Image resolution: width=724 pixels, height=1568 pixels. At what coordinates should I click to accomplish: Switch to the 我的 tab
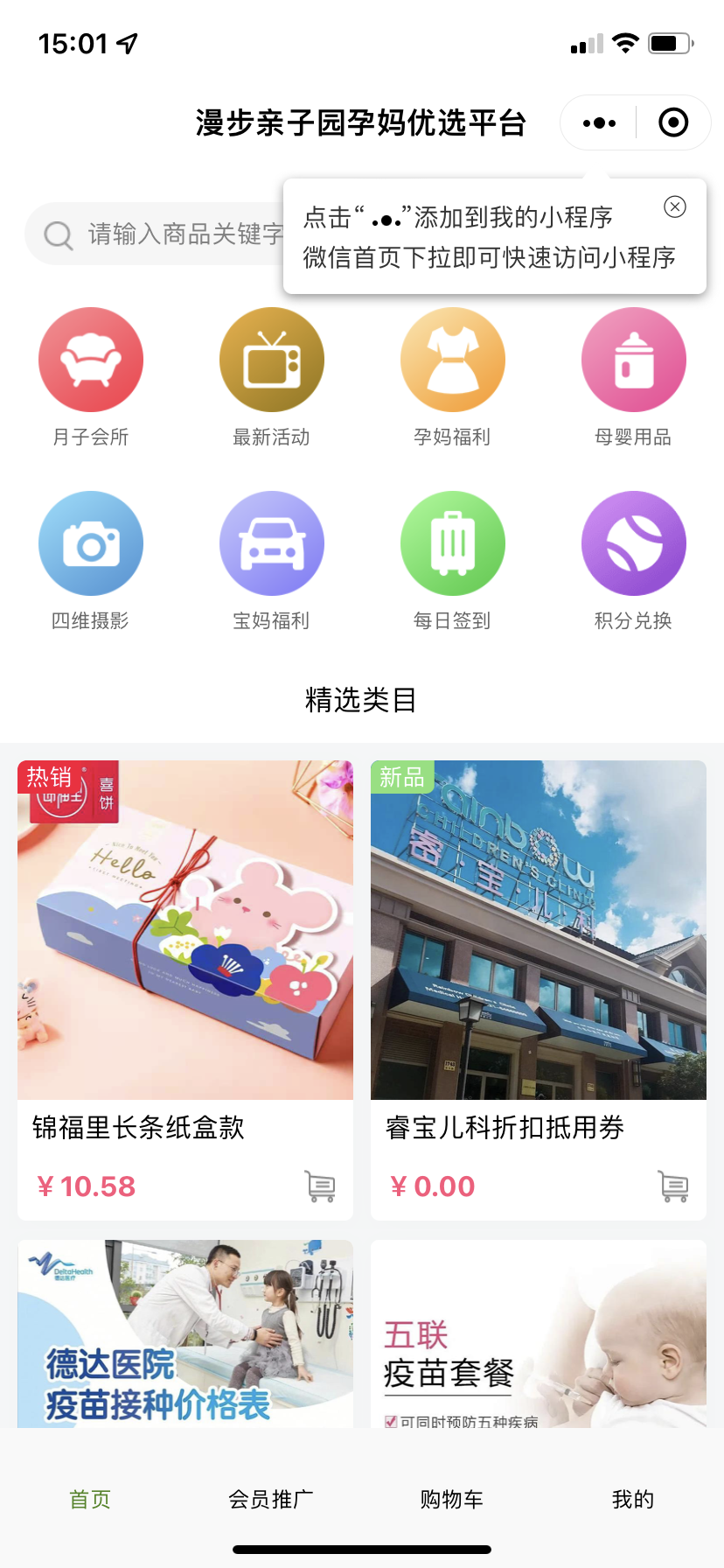[x=633, y=1500]
